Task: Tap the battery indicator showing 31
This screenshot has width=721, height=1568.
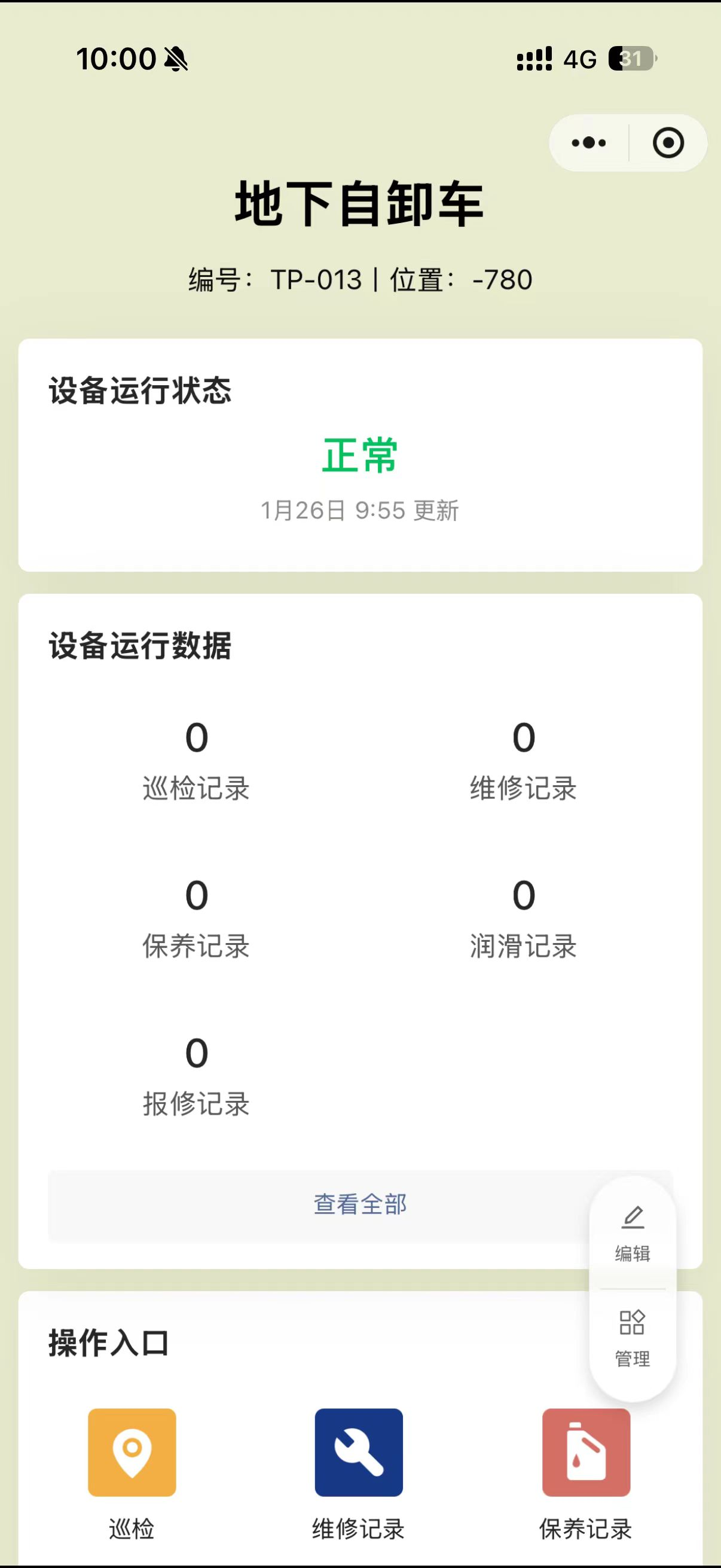Action: tap(632, 59)
